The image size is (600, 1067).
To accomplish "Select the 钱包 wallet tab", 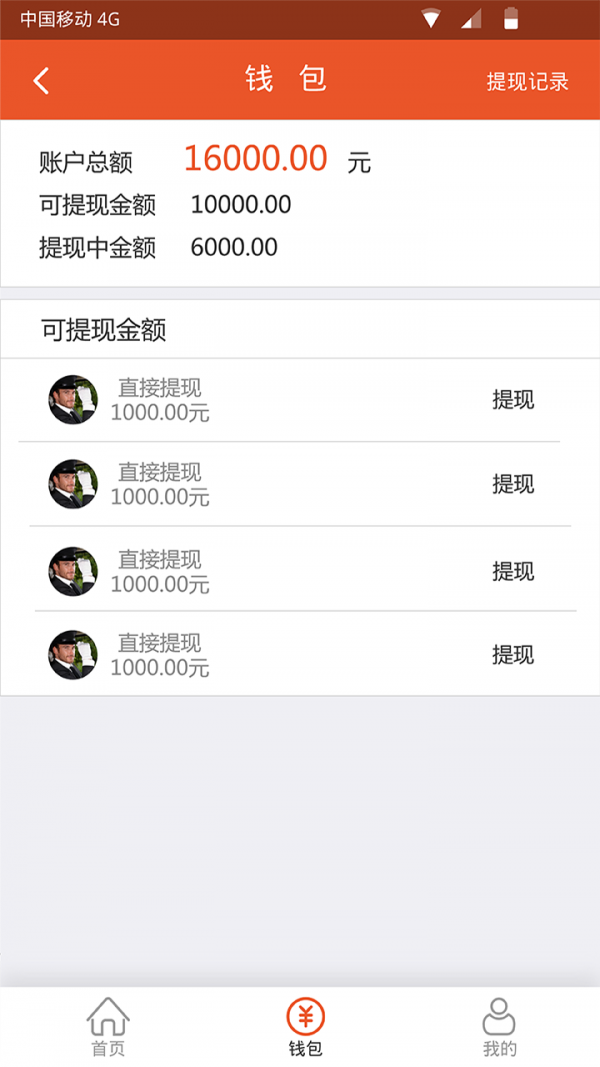I will point(305,1027).
